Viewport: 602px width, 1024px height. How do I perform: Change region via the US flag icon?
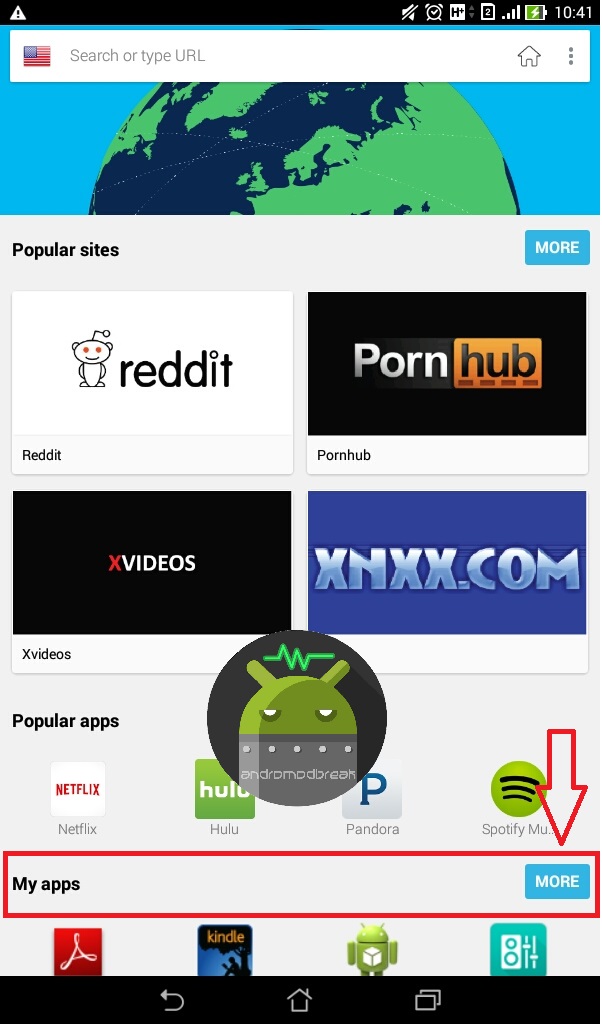(37, 56)
